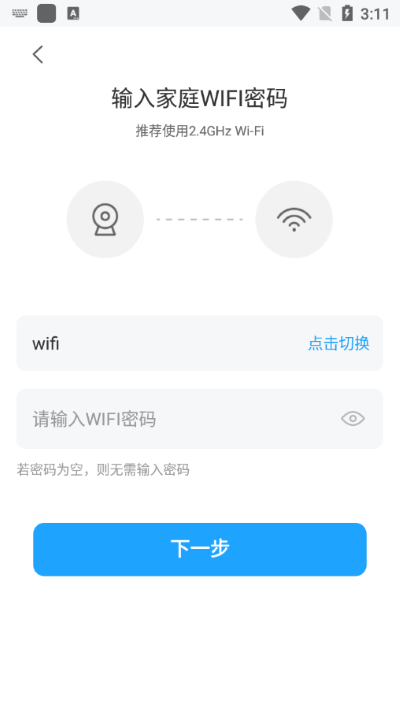This screenshot has width=400, height=712.
Task: Tap the 下一步 button to continue
Action: point(200,549)
